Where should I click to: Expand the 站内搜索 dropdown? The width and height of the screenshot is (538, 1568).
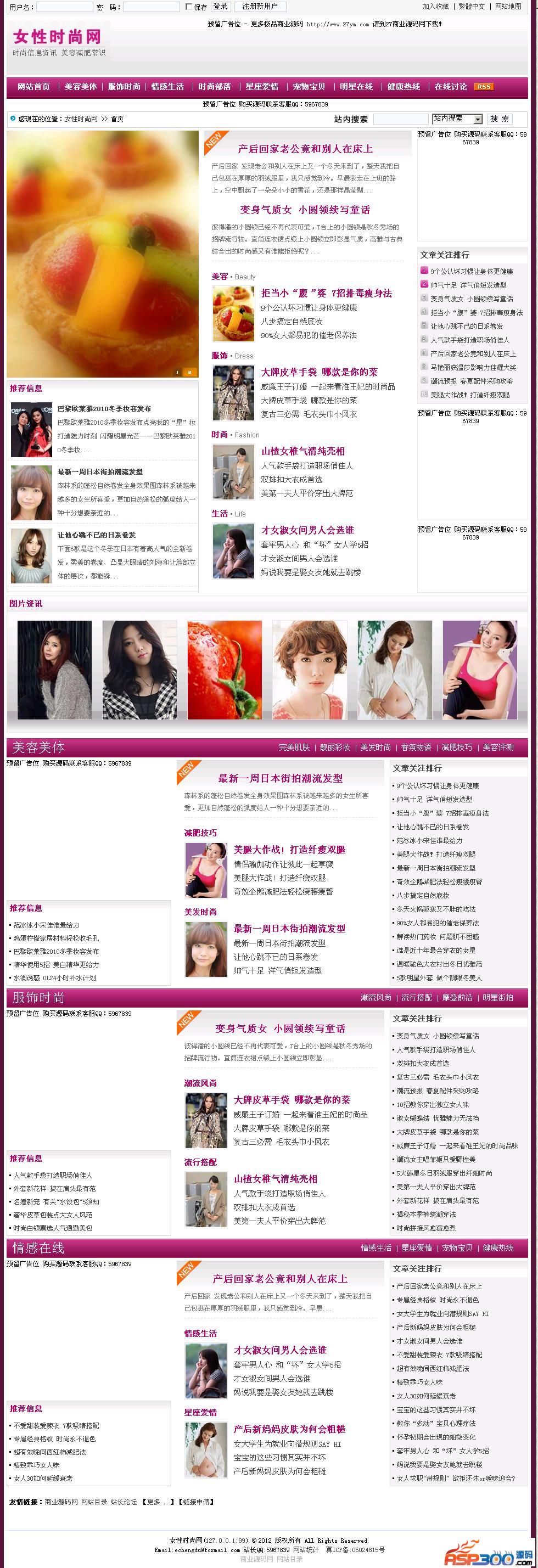click(478, 119)
